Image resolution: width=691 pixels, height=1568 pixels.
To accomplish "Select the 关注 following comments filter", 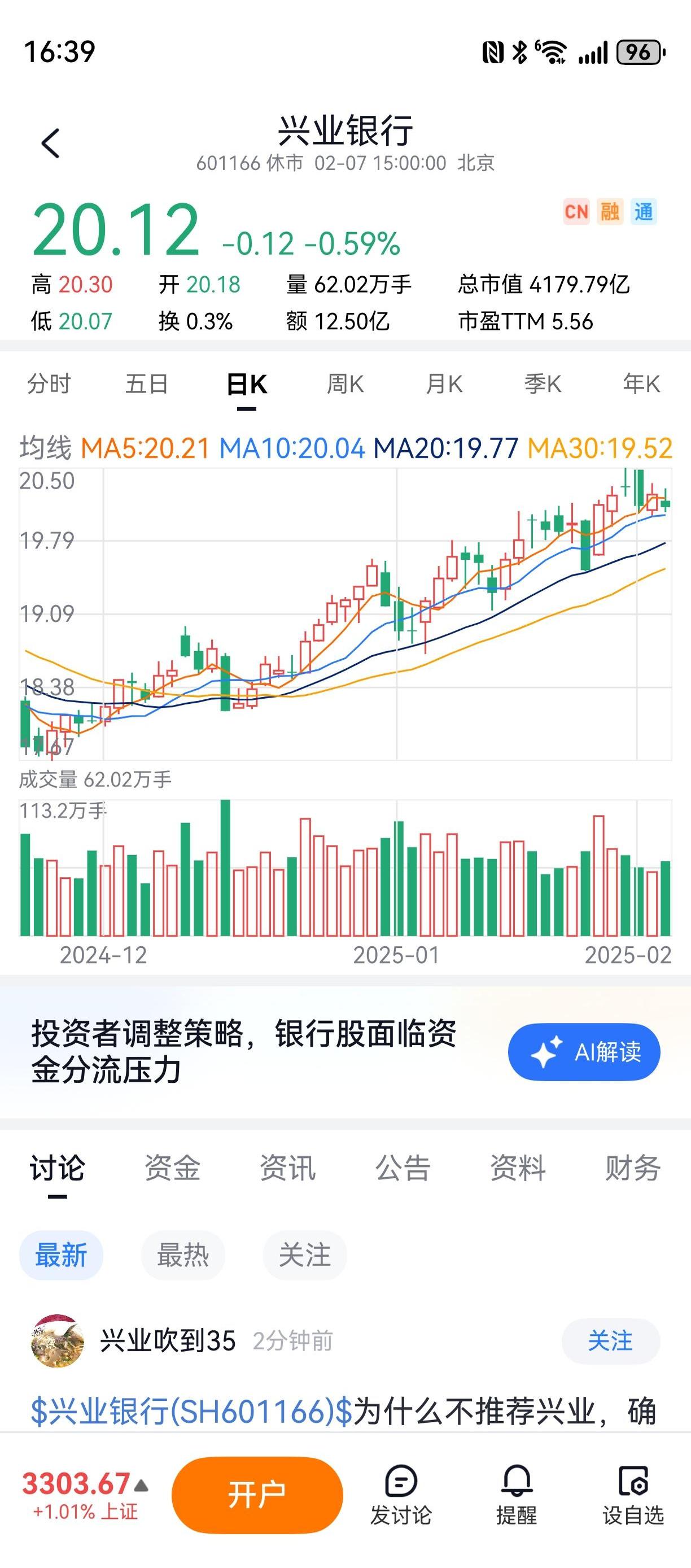I will (304, 1256).
